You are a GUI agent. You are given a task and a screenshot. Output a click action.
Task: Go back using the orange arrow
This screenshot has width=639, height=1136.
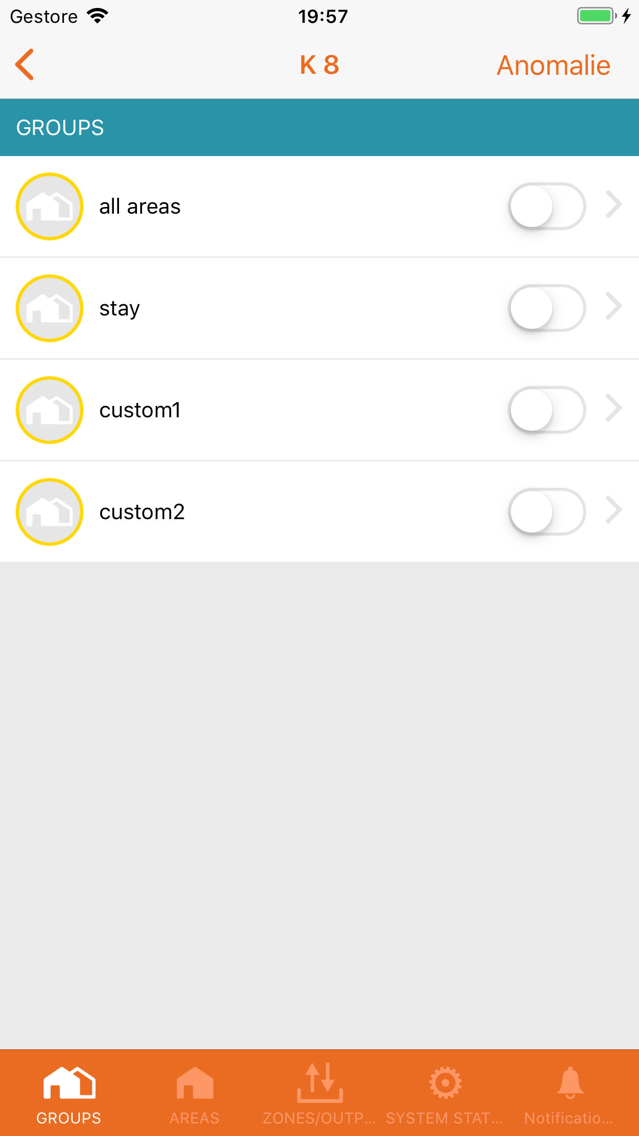pos(25,64)
